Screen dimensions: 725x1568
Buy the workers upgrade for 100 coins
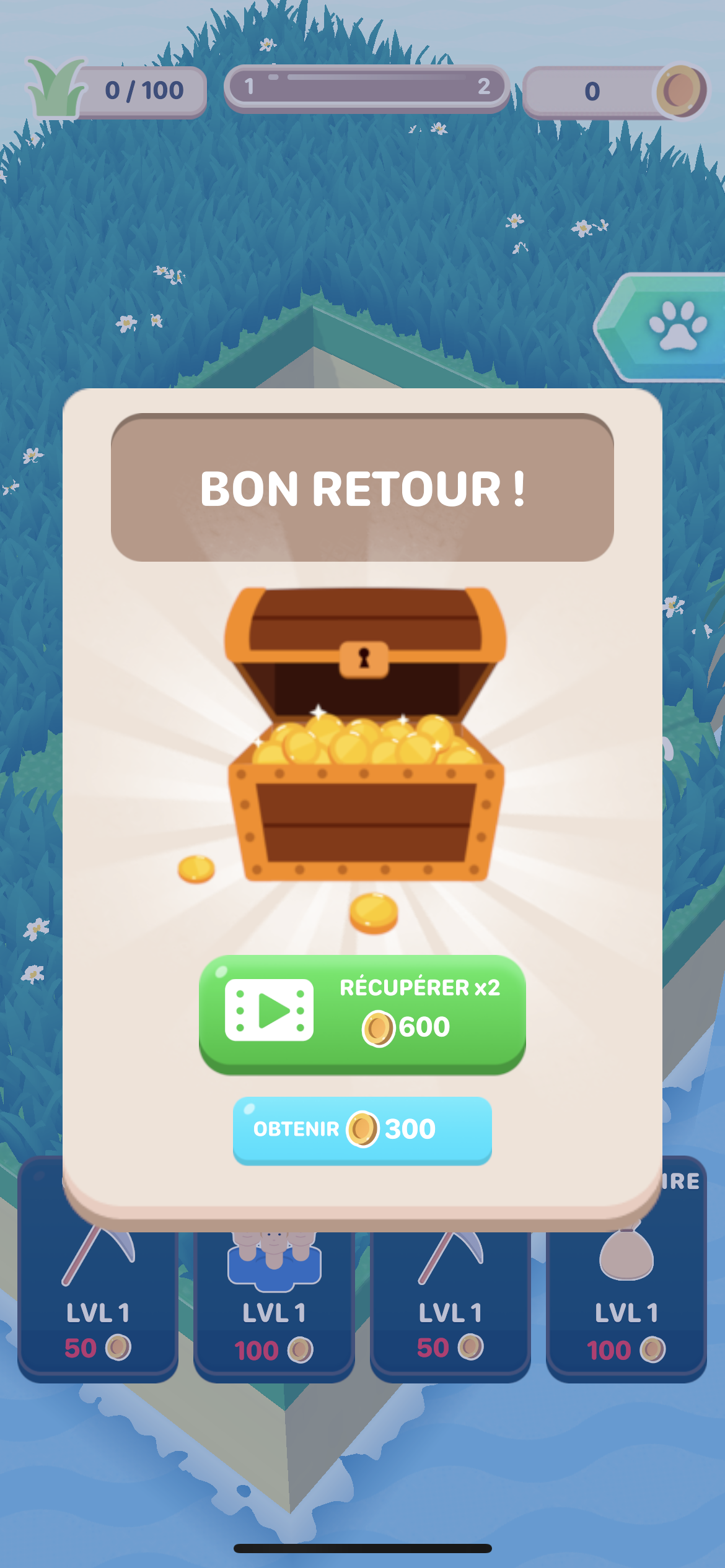pos(274,1307)
